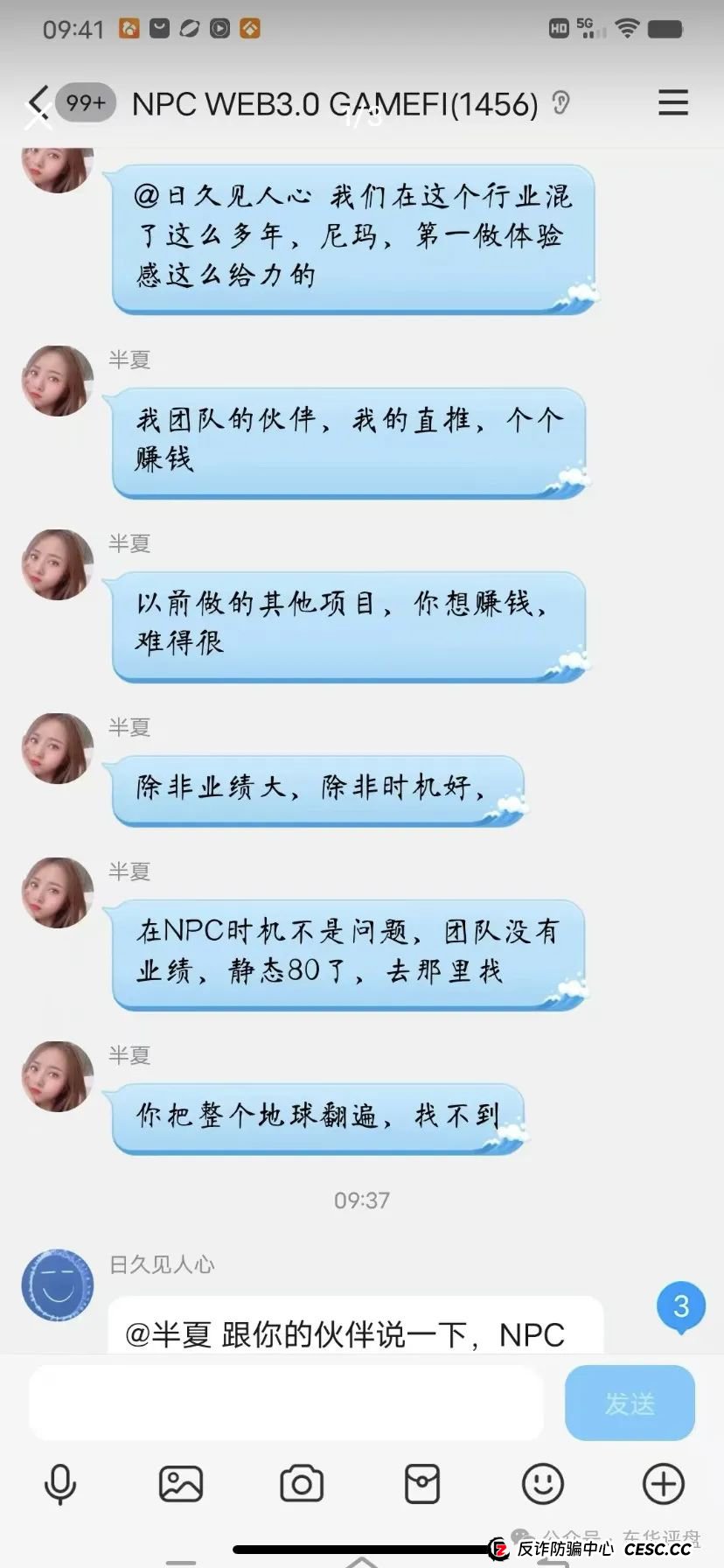The height and width of the screenshot is (1568, 724).
Task: Open the emoji smiley picker
Action: 543,1483
